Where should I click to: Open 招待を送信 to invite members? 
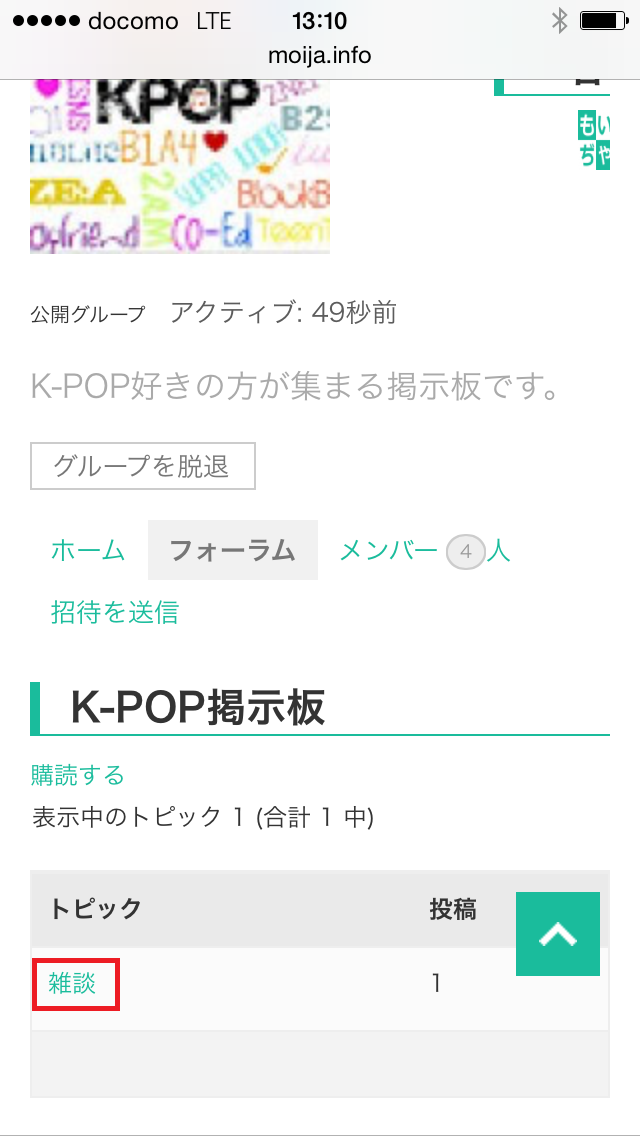(115, 611)
